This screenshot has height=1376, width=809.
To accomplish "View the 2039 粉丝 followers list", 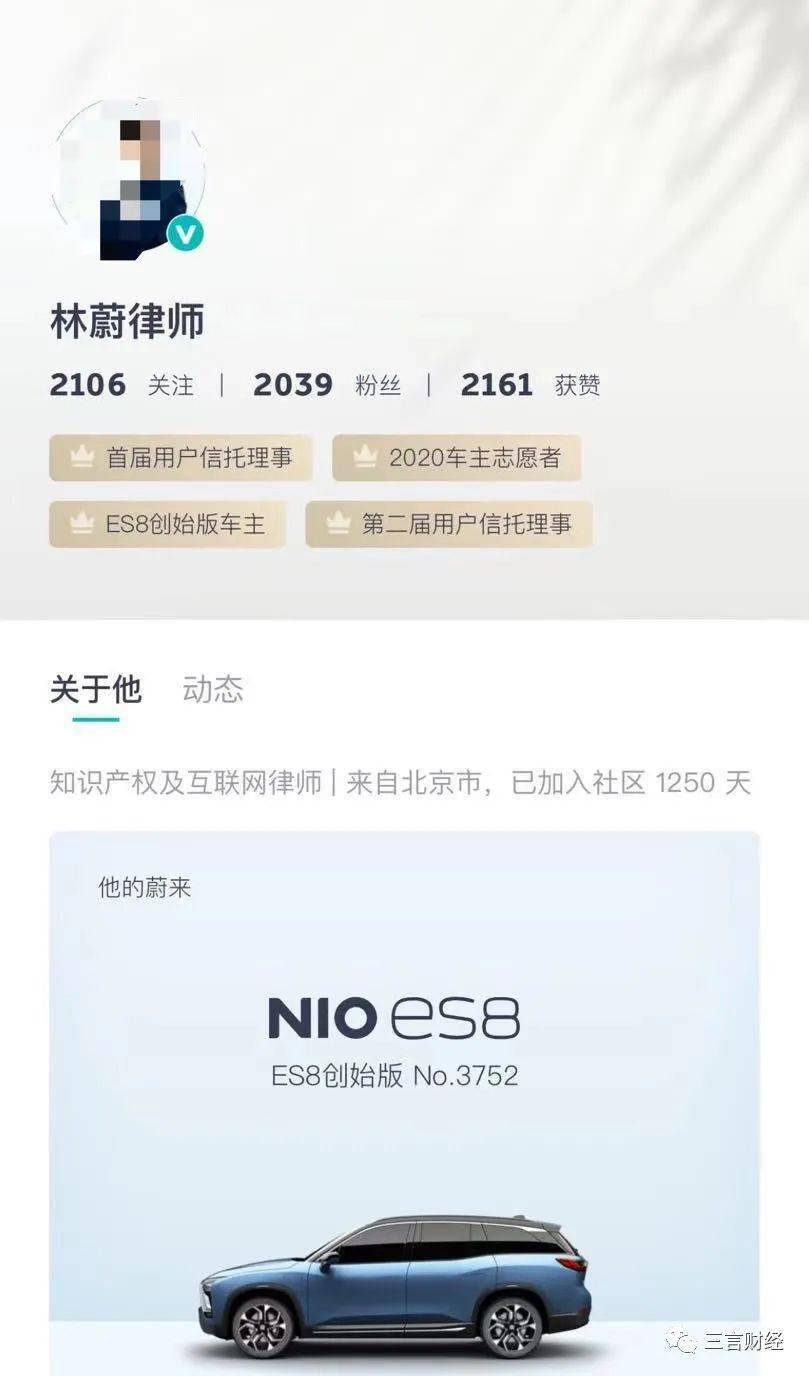I will click(326, 385).
